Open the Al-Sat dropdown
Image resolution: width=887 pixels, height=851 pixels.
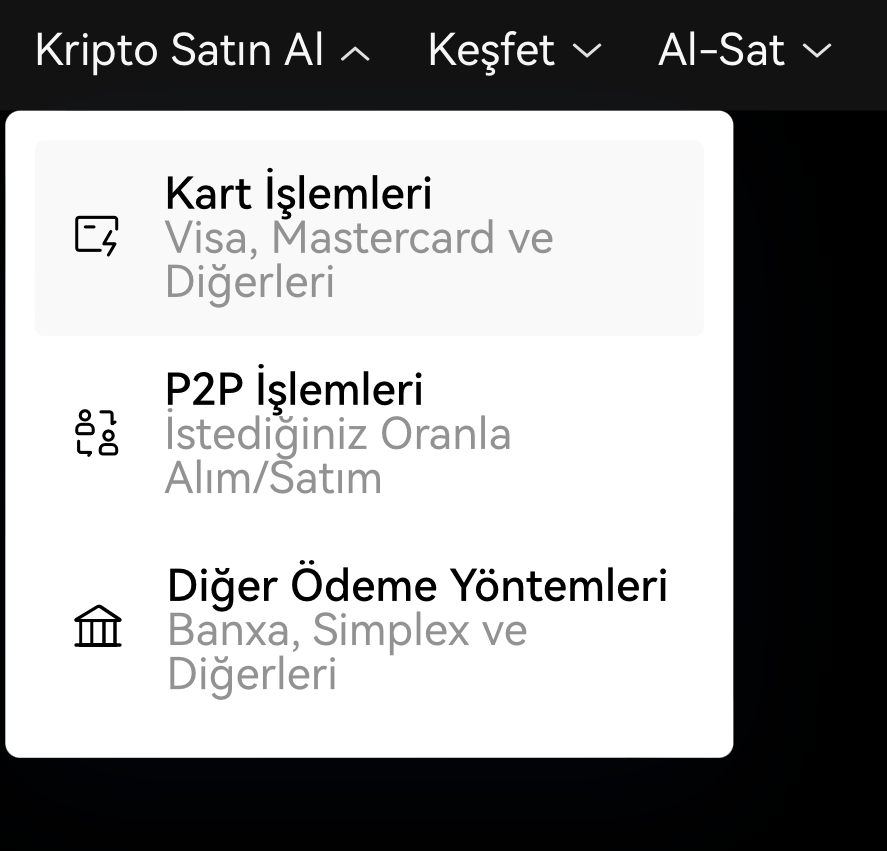pos(744,50)
